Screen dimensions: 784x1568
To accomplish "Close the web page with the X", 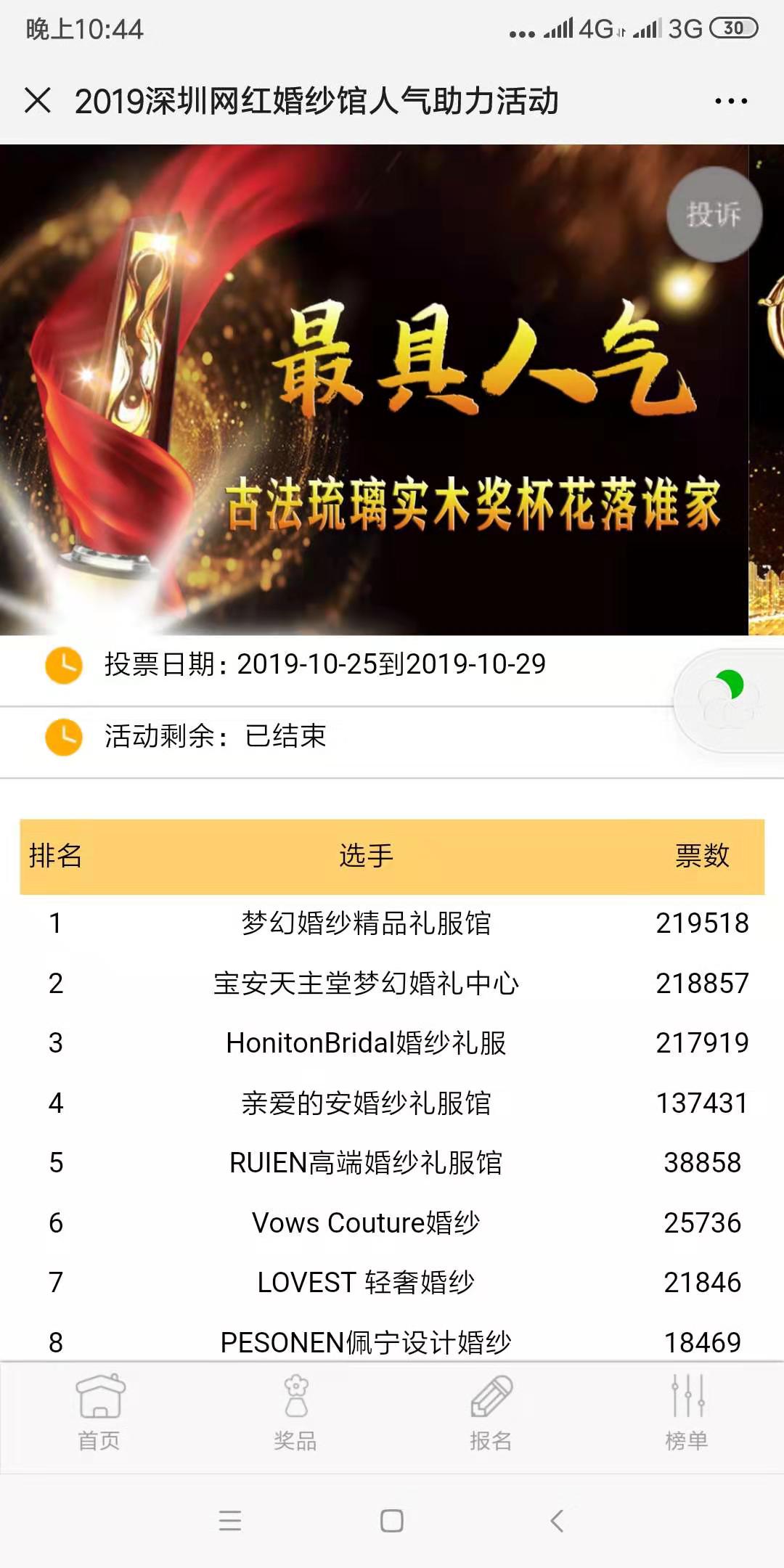I will [38, 101].
